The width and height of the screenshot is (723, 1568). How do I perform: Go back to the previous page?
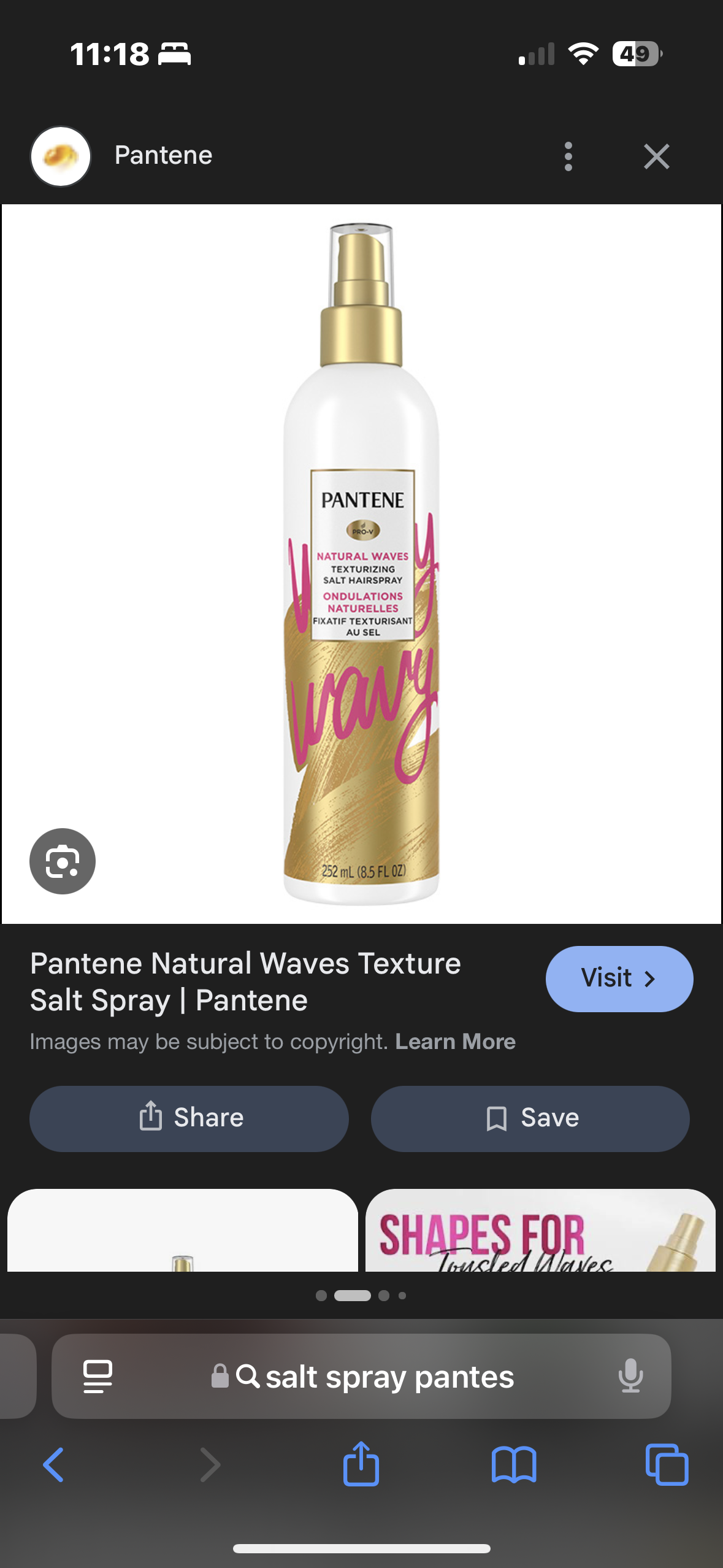point(54,1465)
